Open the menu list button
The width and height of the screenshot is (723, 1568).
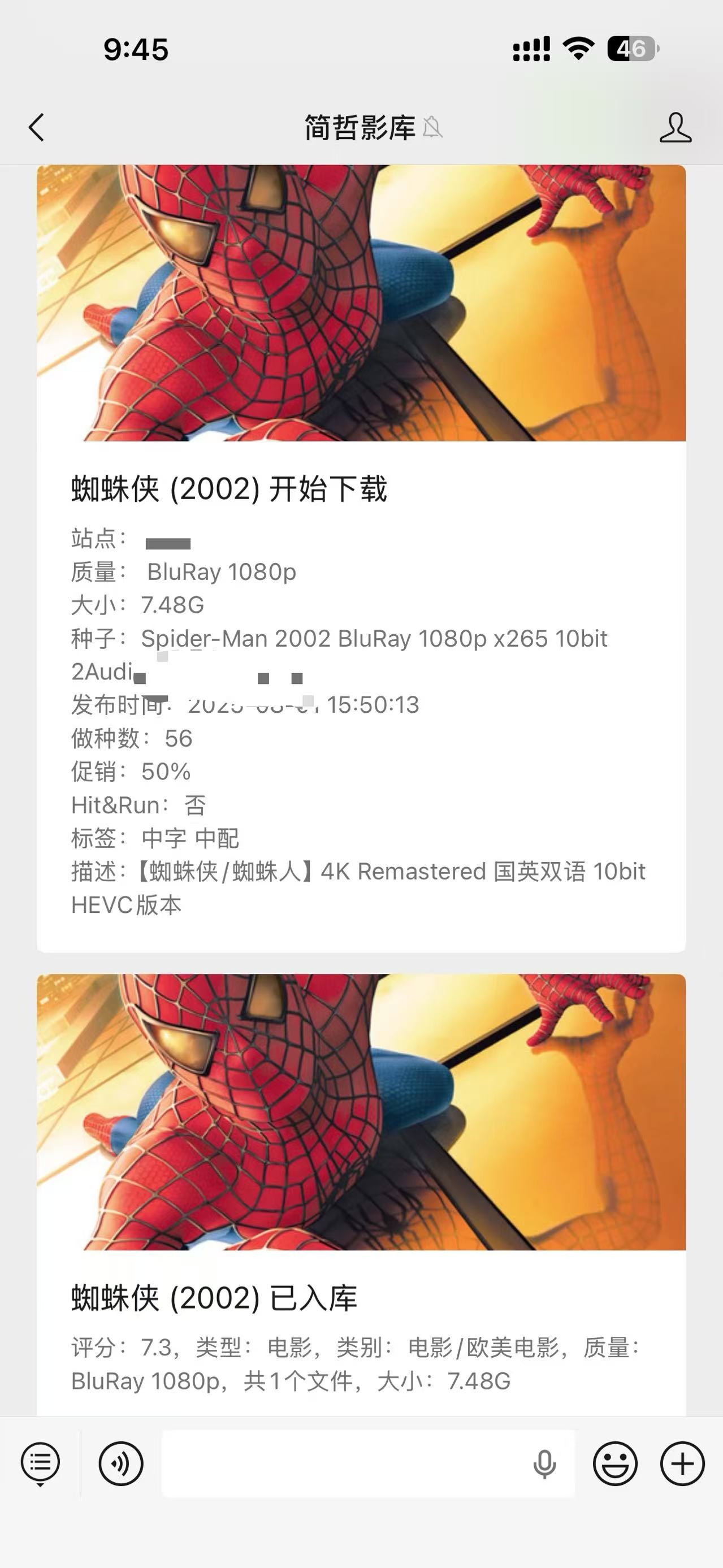tap(40, 1464)
